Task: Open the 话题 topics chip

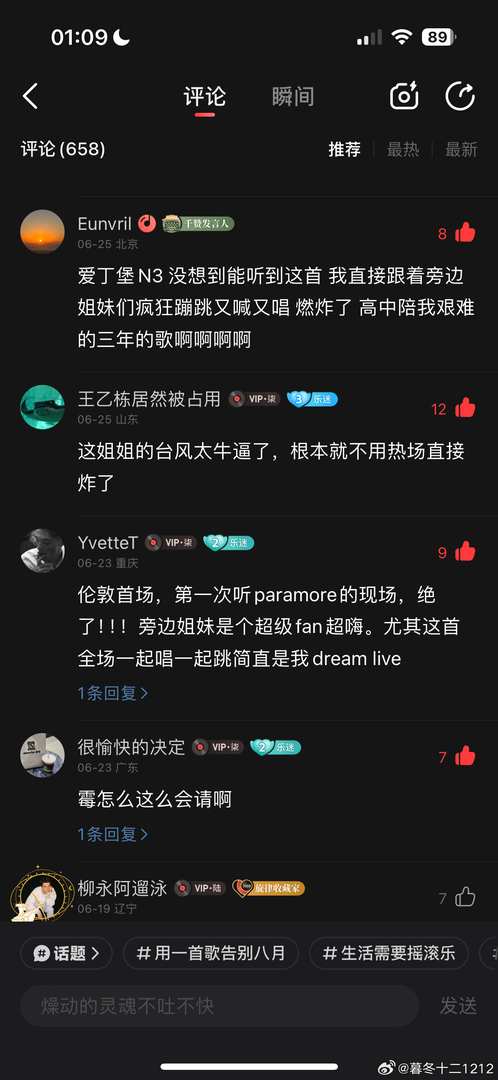Action: [66, 953]
